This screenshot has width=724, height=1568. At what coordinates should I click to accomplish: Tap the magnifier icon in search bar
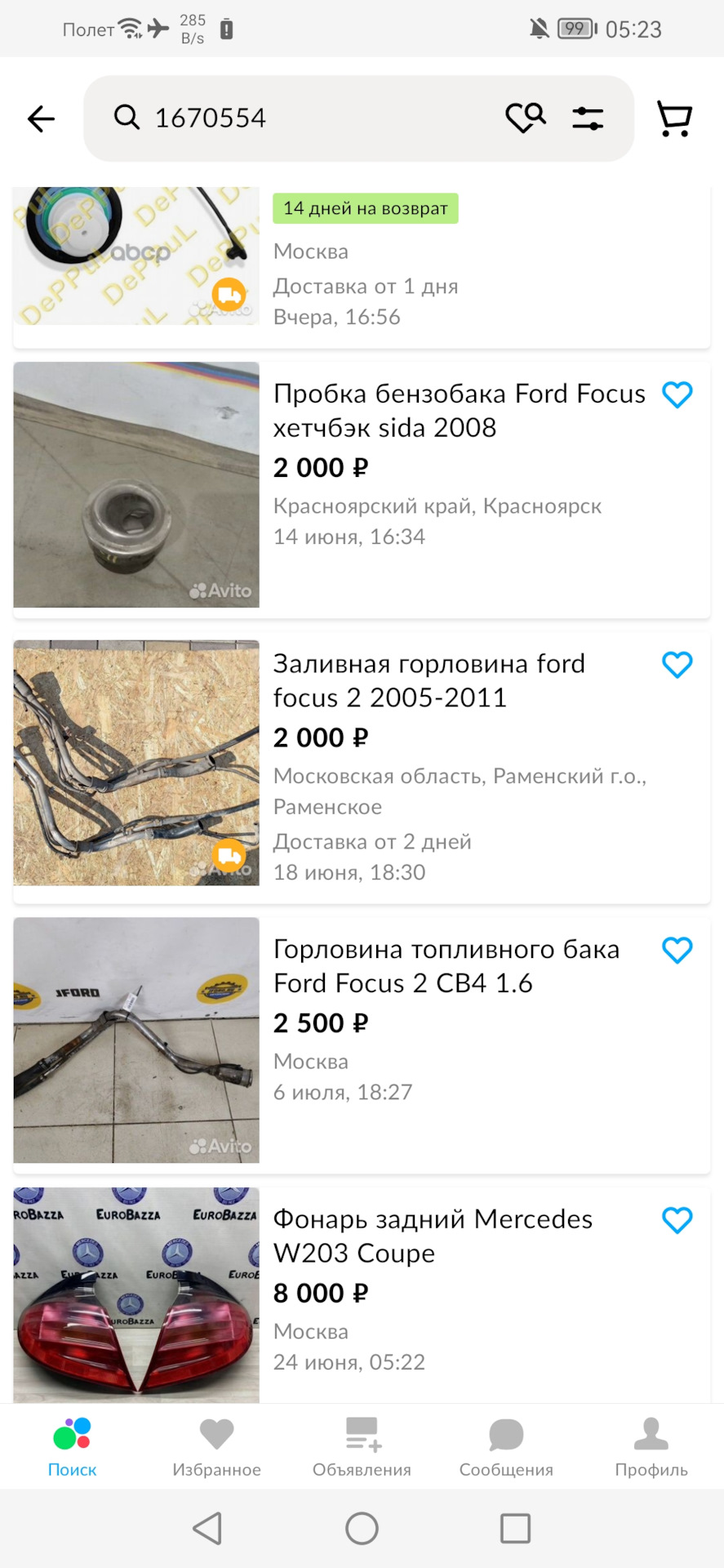pos(127,118)
